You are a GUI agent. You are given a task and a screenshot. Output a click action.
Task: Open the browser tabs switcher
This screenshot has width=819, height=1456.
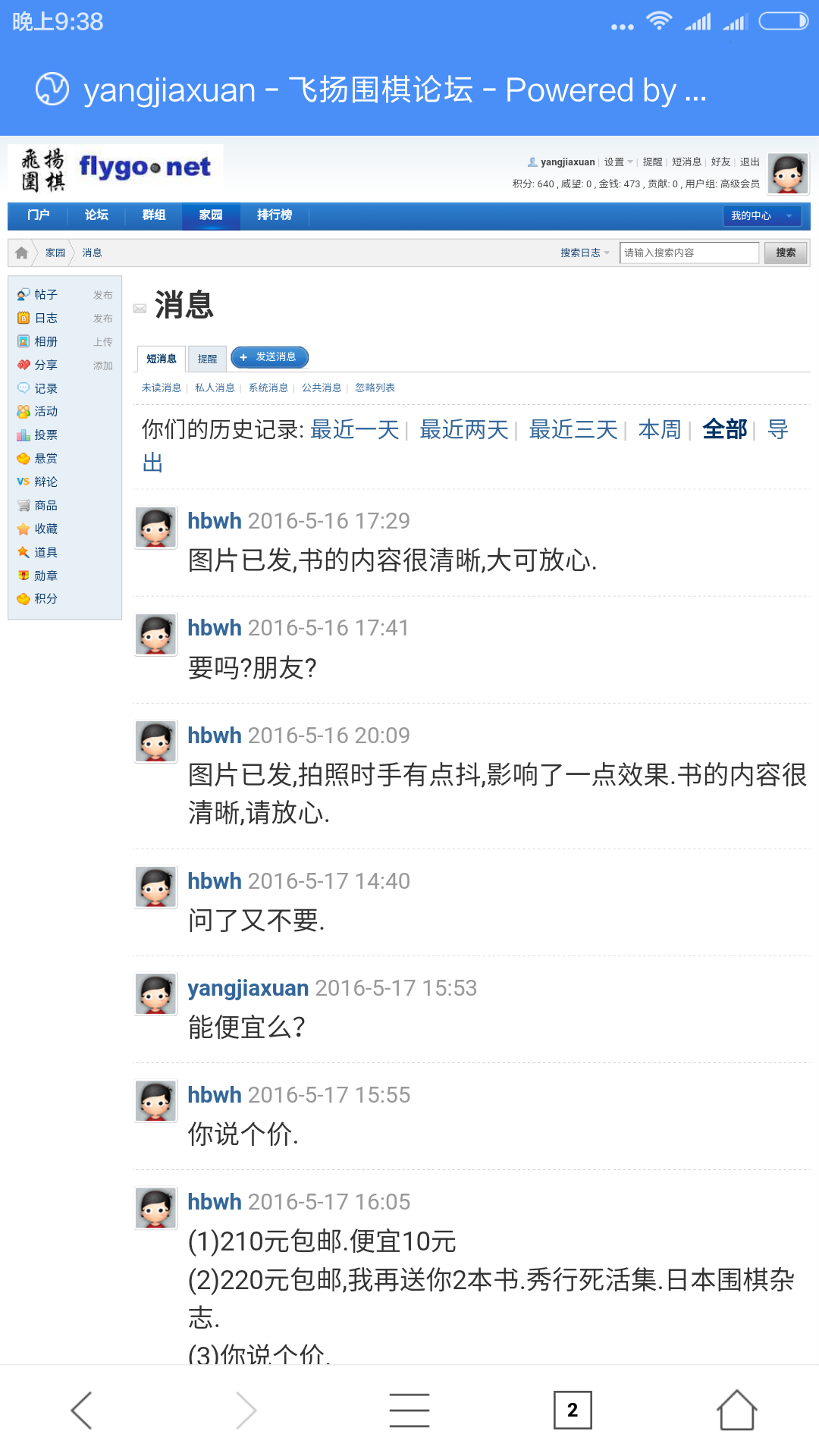[x=573, y=1410]
